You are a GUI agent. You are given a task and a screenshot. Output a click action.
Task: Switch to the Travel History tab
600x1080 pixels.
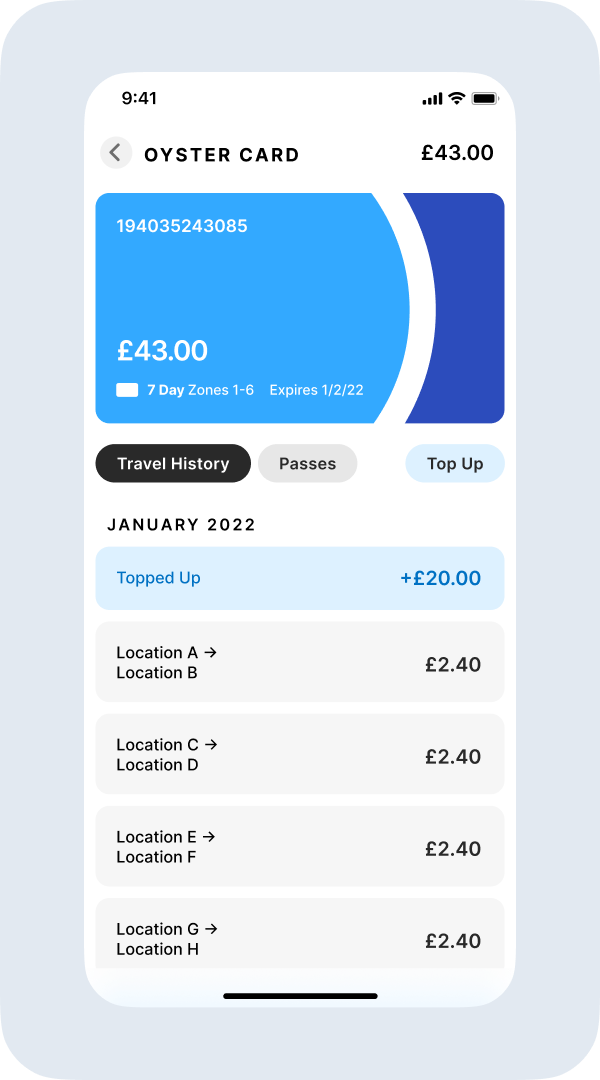[x=173, y=464]
